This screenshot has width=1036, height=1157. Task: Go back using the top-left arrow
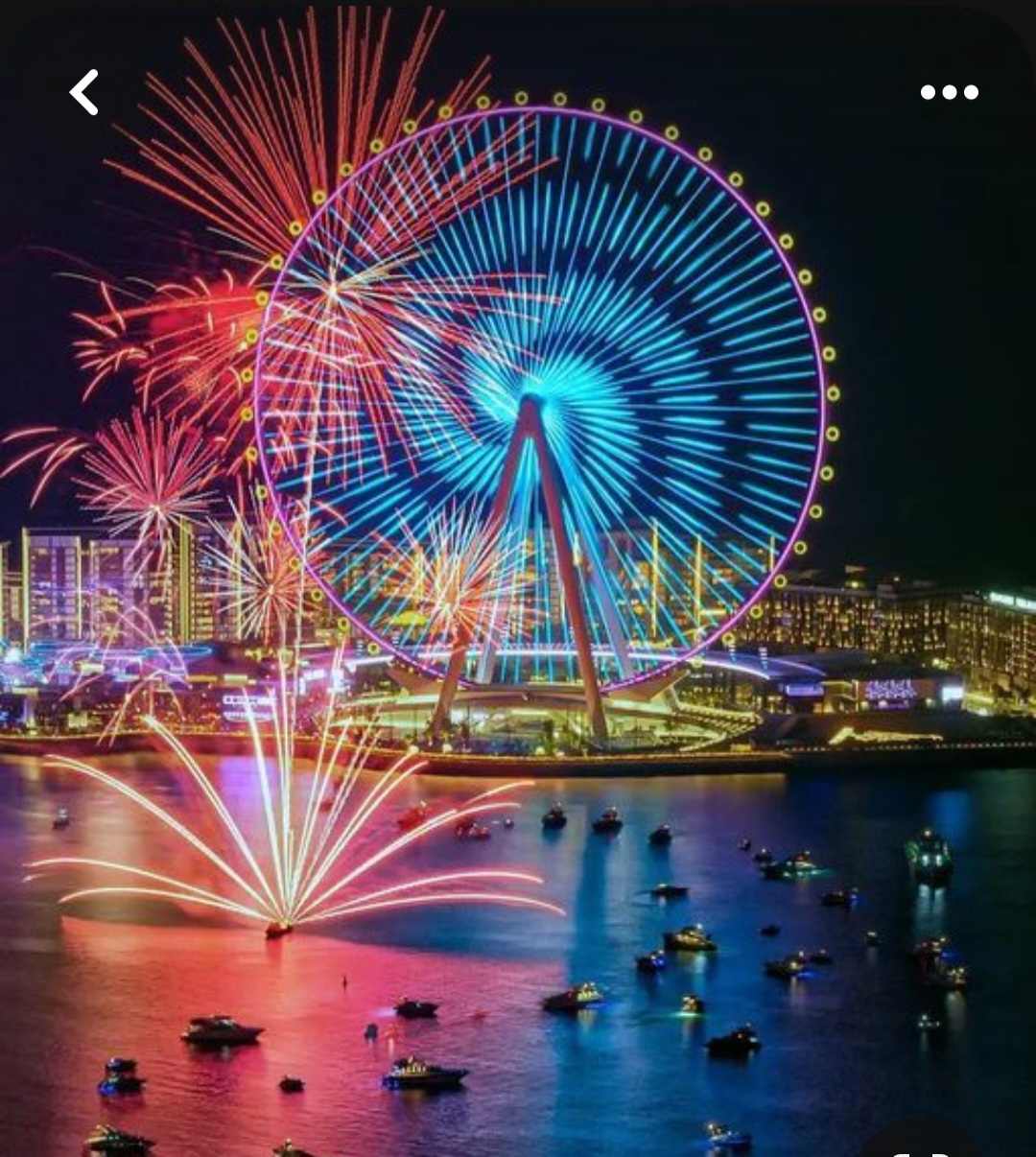click(x=84, y=92)
